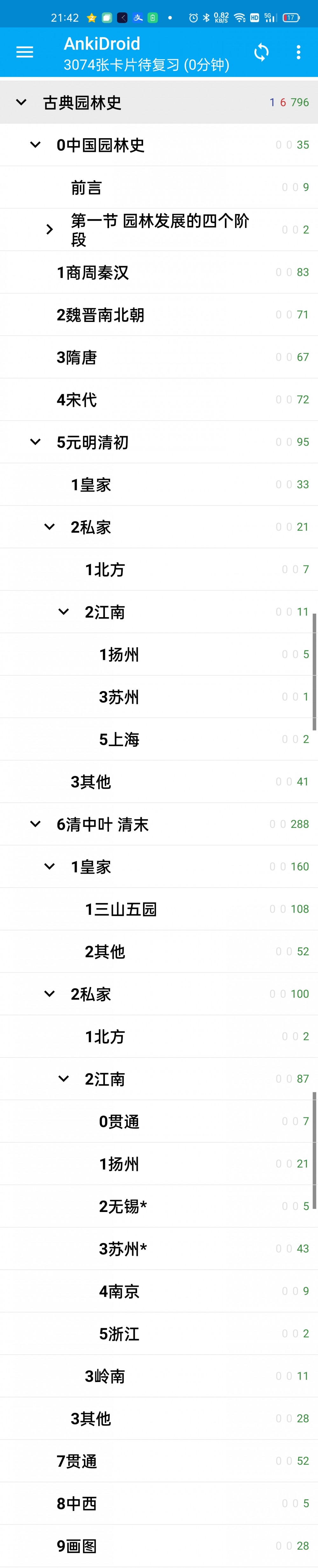
Task: Open the 4宋代 deck
Action: (x=77, y=400)
